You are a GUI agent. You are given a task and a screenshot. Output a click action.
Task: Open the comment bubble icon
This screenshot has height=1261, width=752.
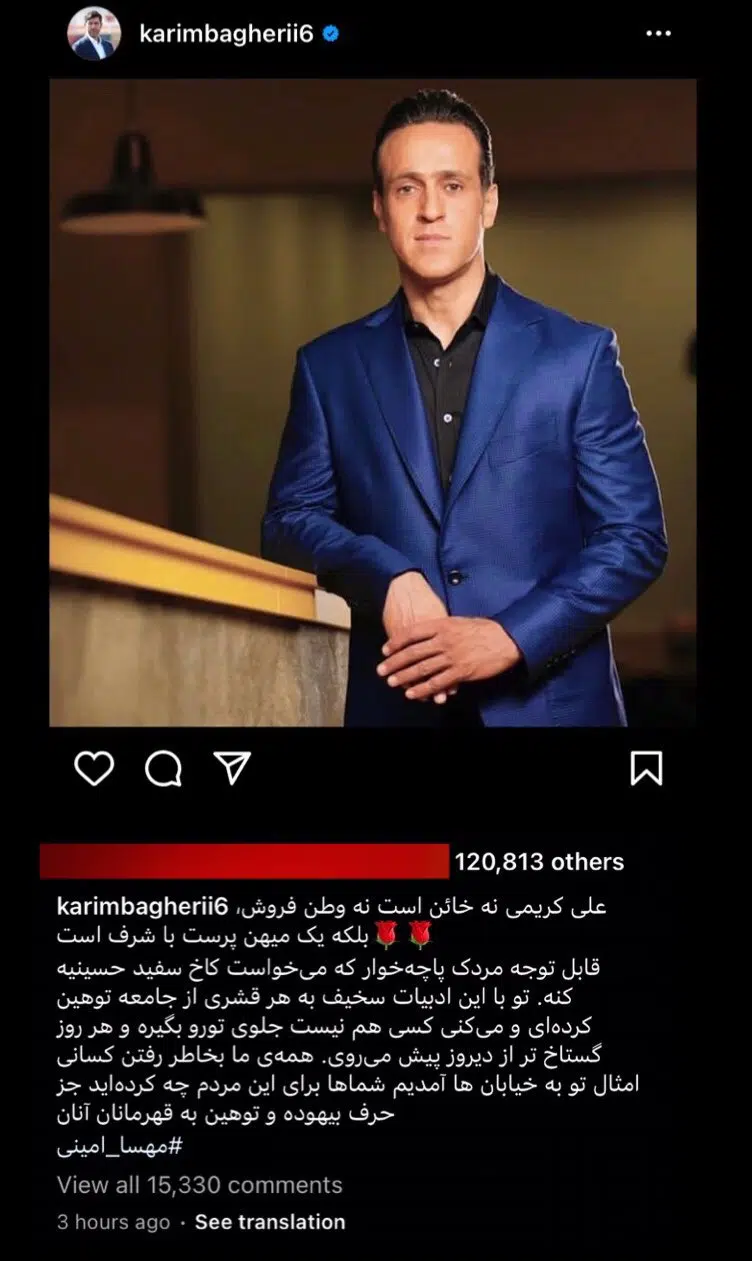[163, 768]
